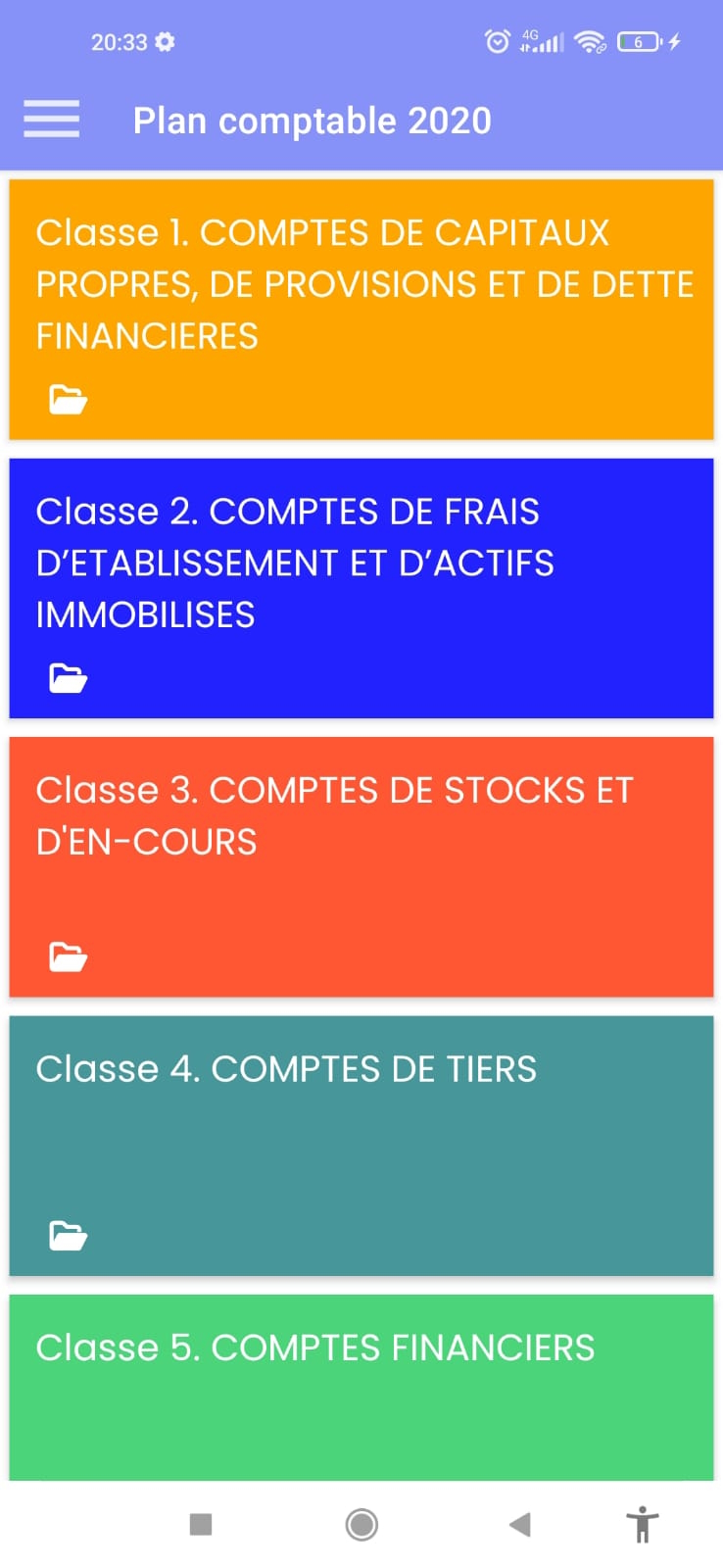Viewport: 723px width, 1568px height.
Task: Open Classe 5 Comptes financiers card
Action: [361, 1388]
